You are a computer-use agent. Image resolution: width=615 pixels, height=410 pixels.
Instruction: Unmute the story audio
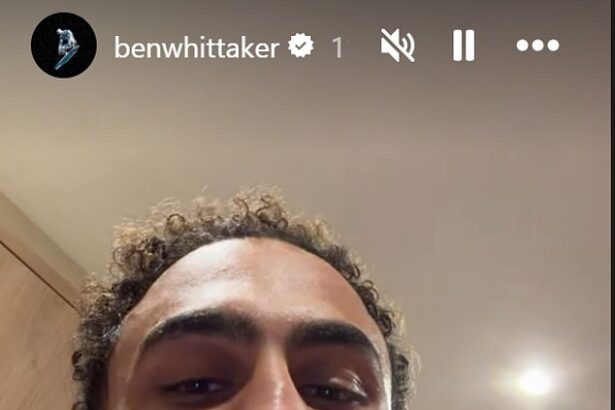point(397,46)
